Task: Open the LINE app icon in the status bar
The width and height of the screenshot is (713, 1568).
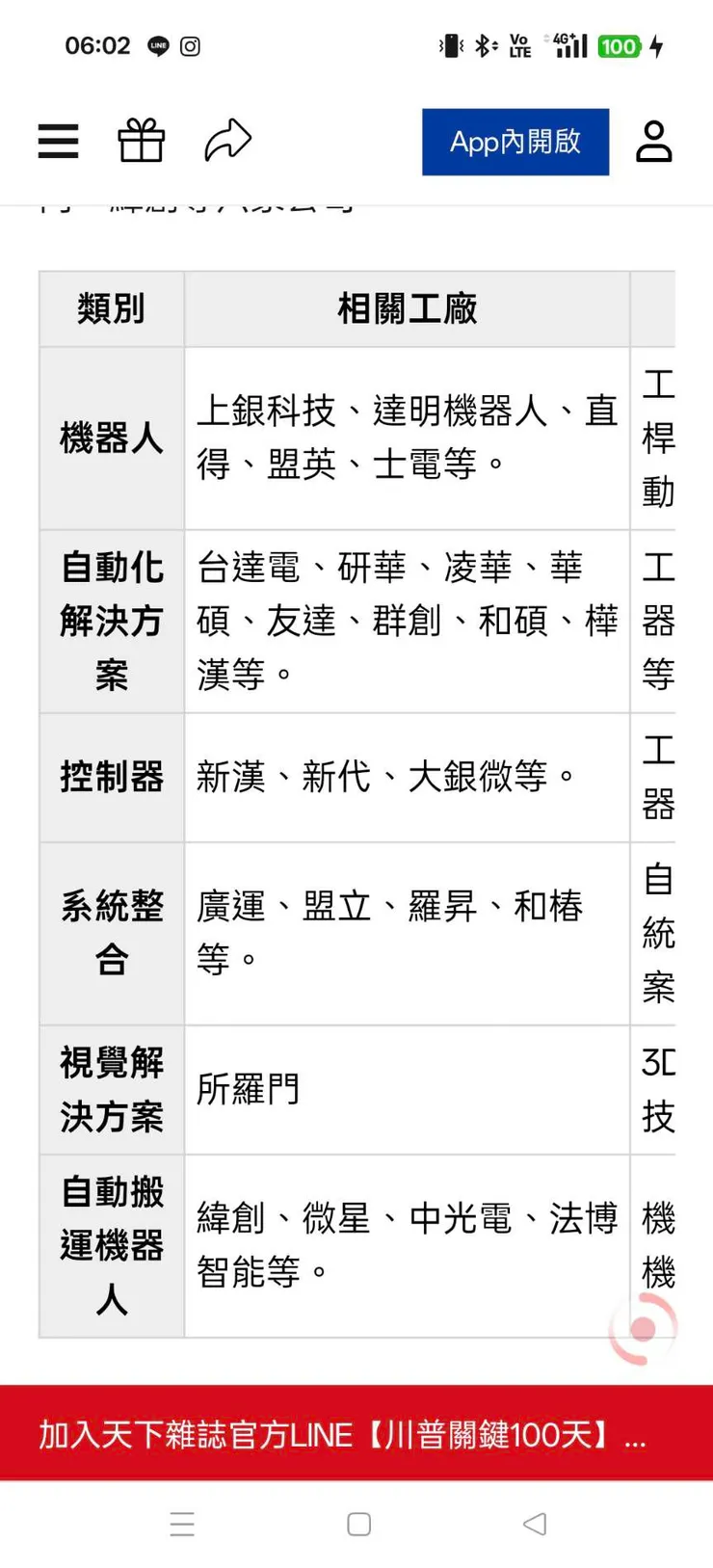Action: [157, 45]
